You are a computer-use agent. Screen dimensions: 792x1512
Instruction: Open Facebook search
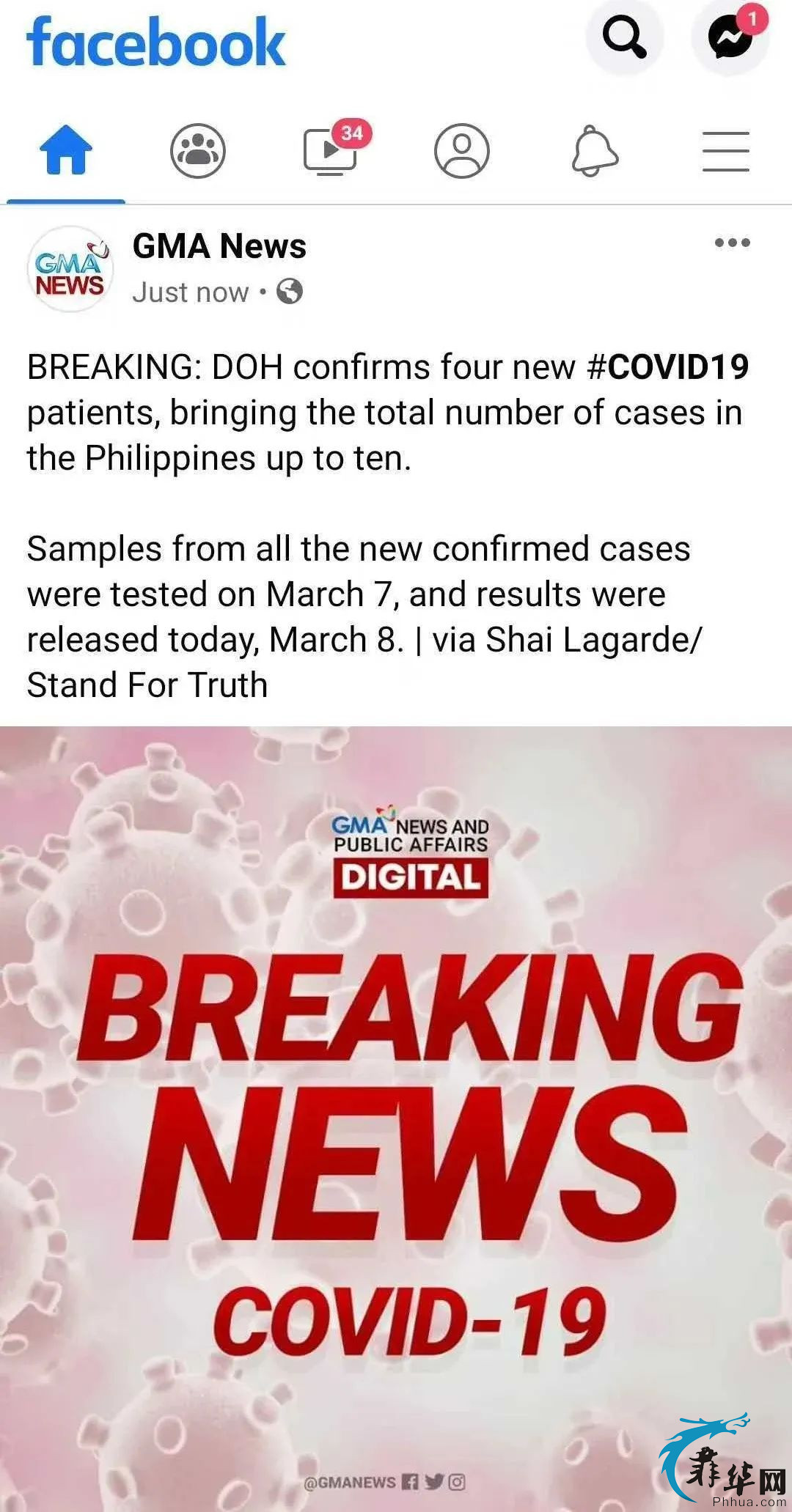coord(624,37)
